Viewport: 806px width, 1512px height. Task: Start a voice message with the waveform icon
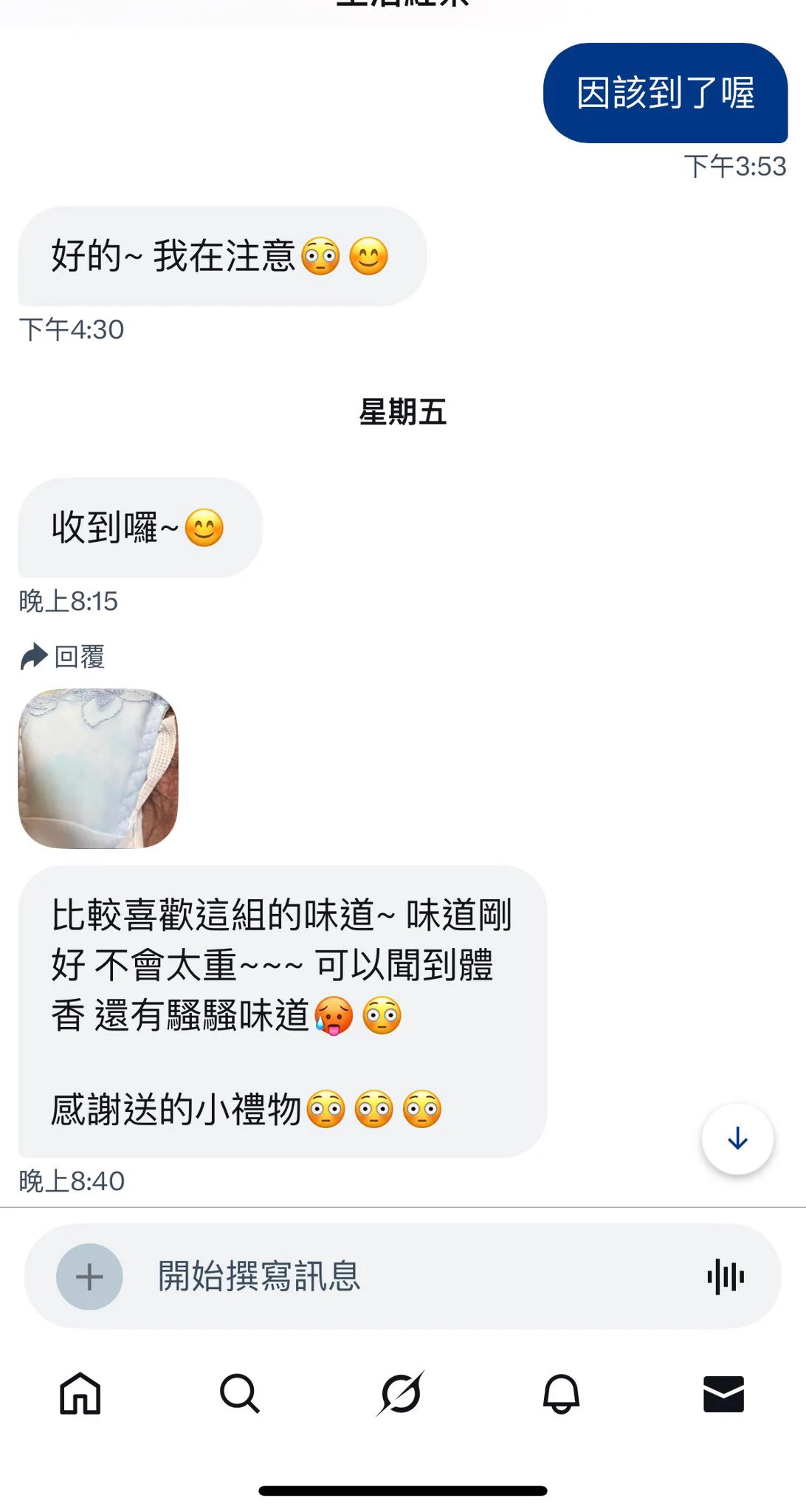726,1276
